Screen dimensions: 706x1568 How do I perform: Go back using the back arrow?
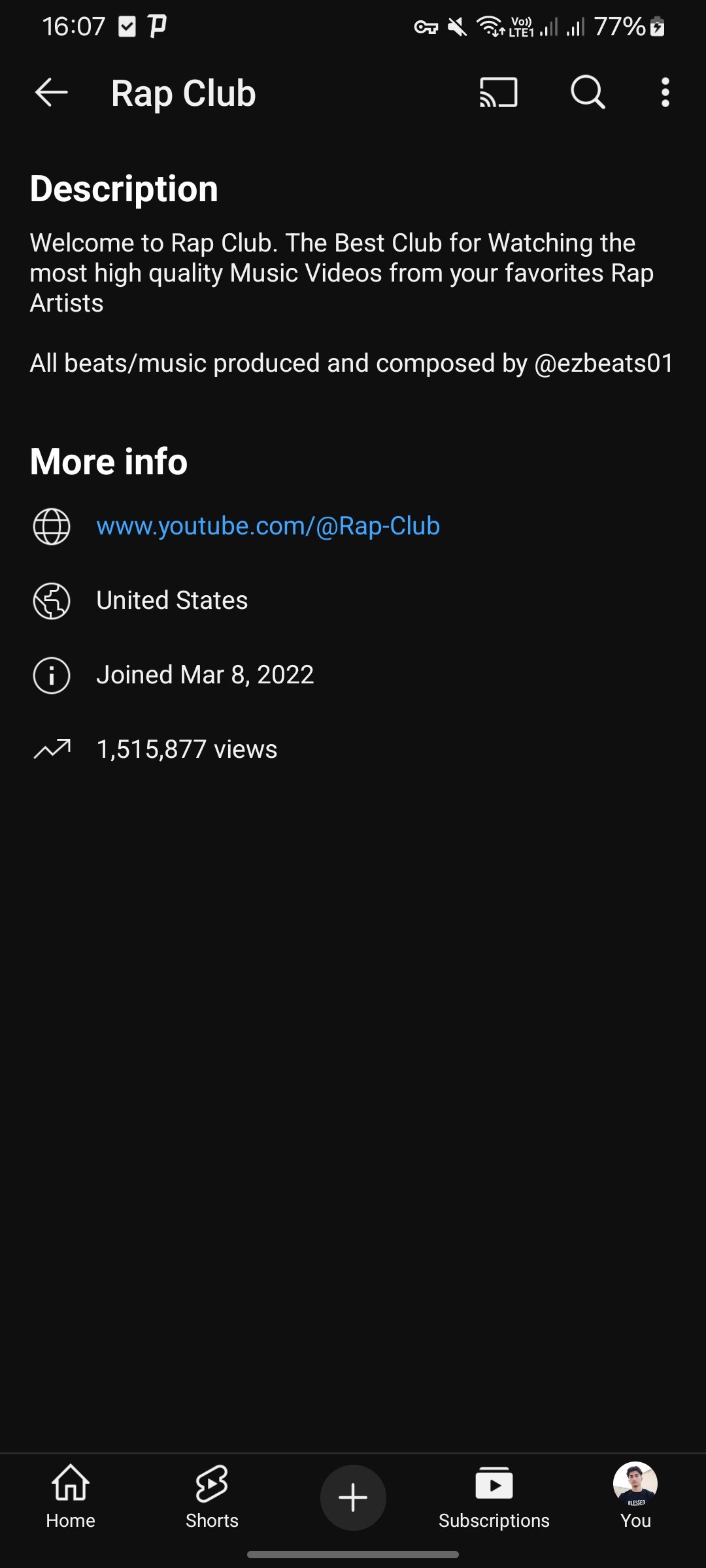(52, 92)
